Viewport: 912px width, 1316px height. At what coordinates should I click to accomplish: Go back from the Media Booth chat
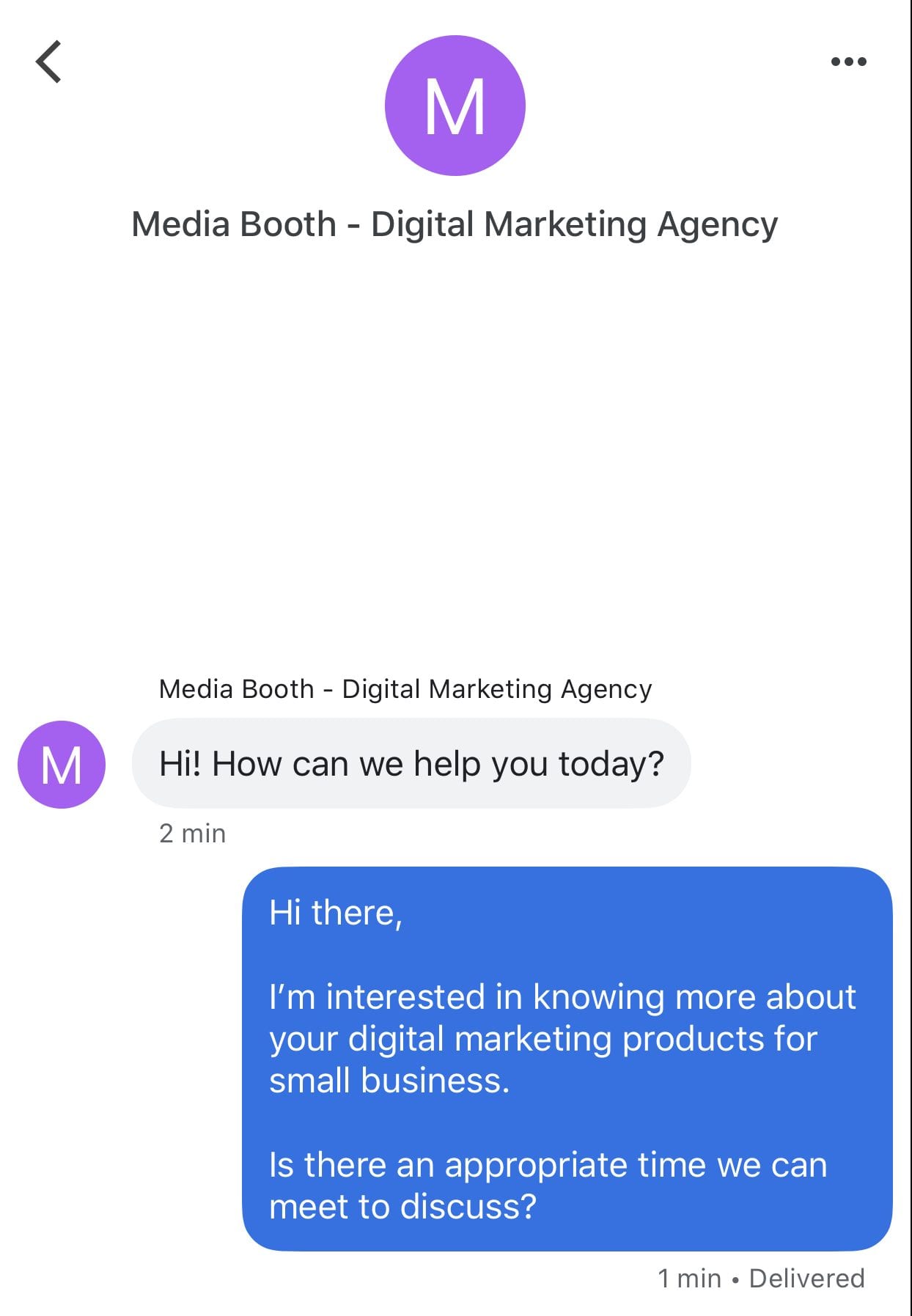[49, 62]
